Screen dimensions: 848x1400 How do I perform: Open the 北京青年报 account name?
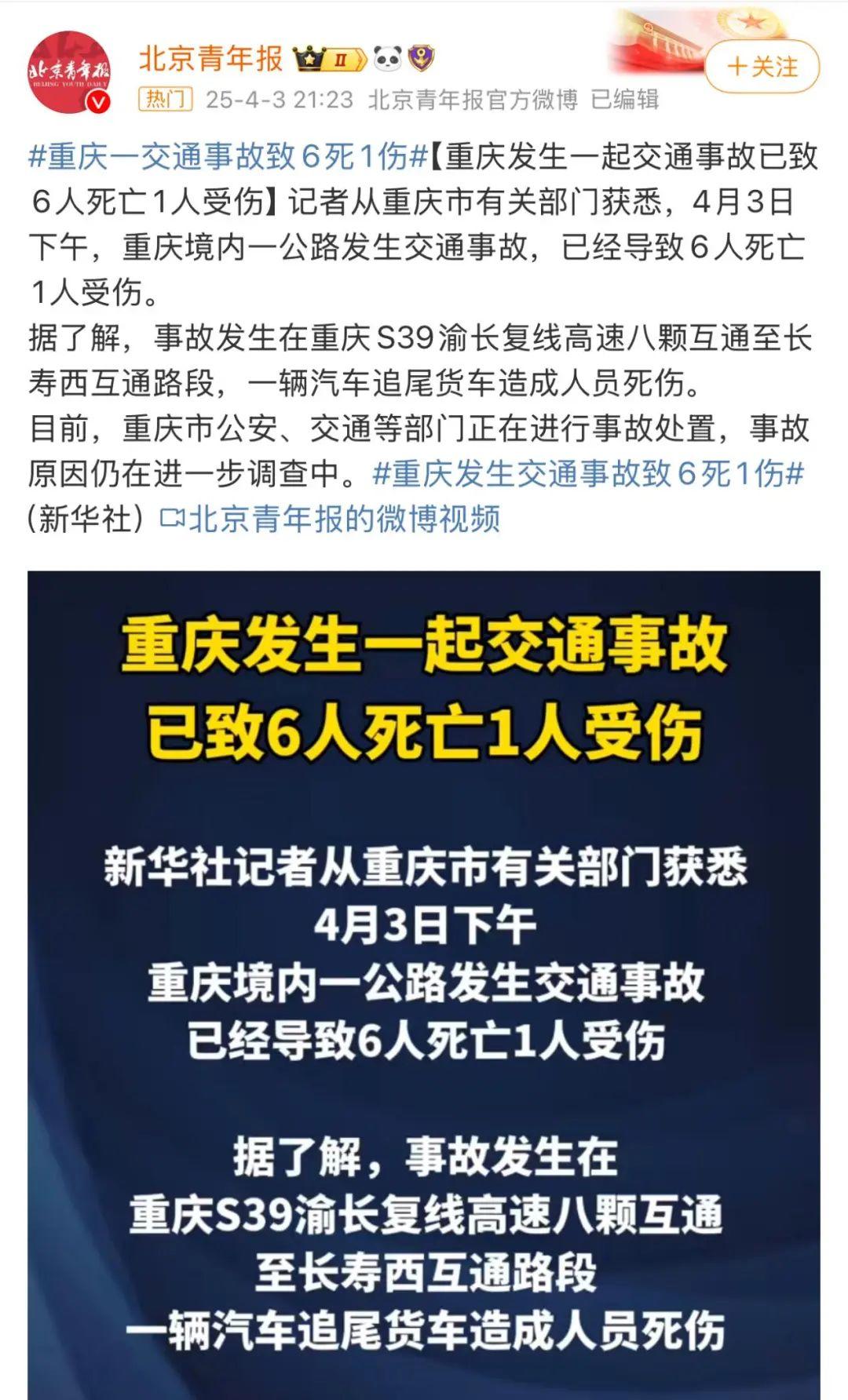[x=210, y=57]
